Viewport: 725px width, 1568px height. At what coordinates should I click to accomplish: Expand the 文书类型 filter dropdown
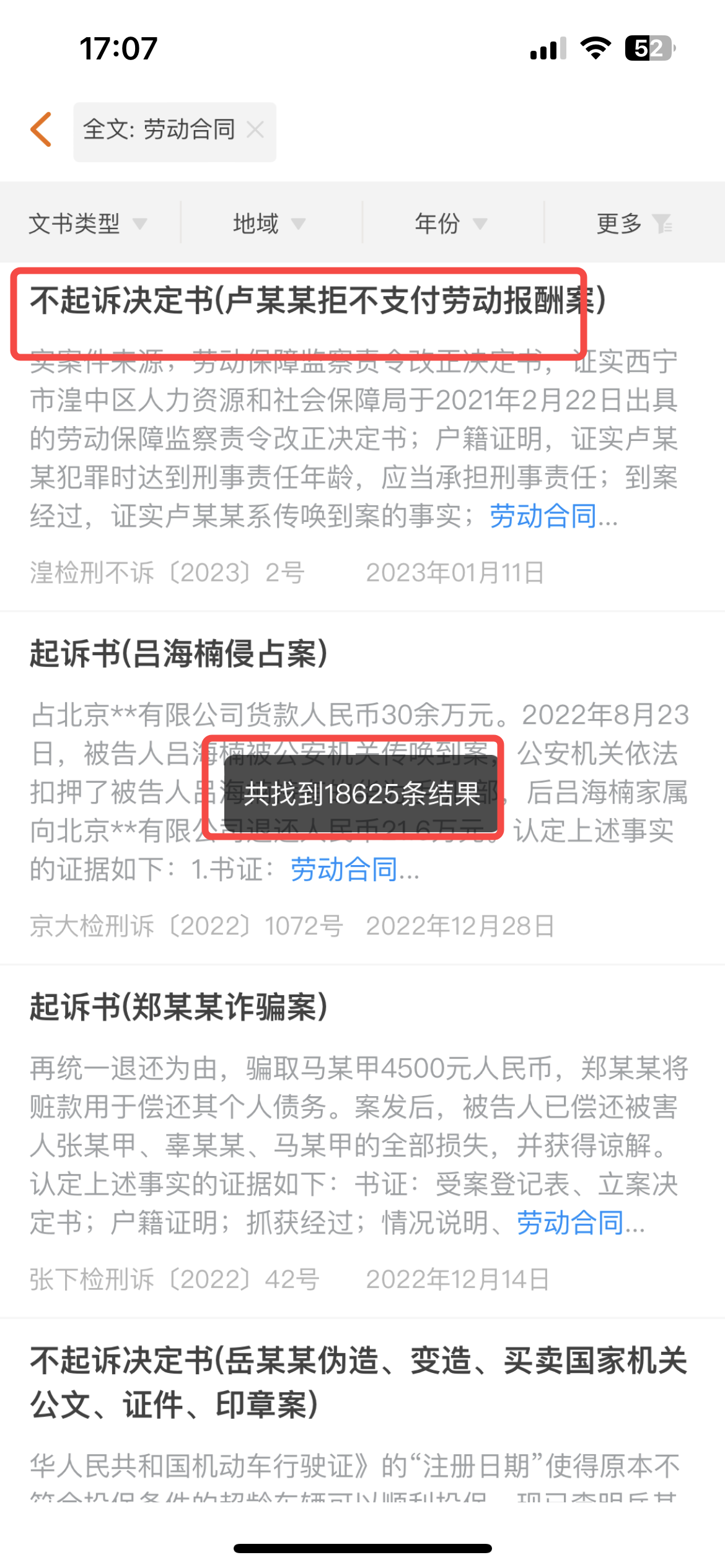tap(88, 223)
